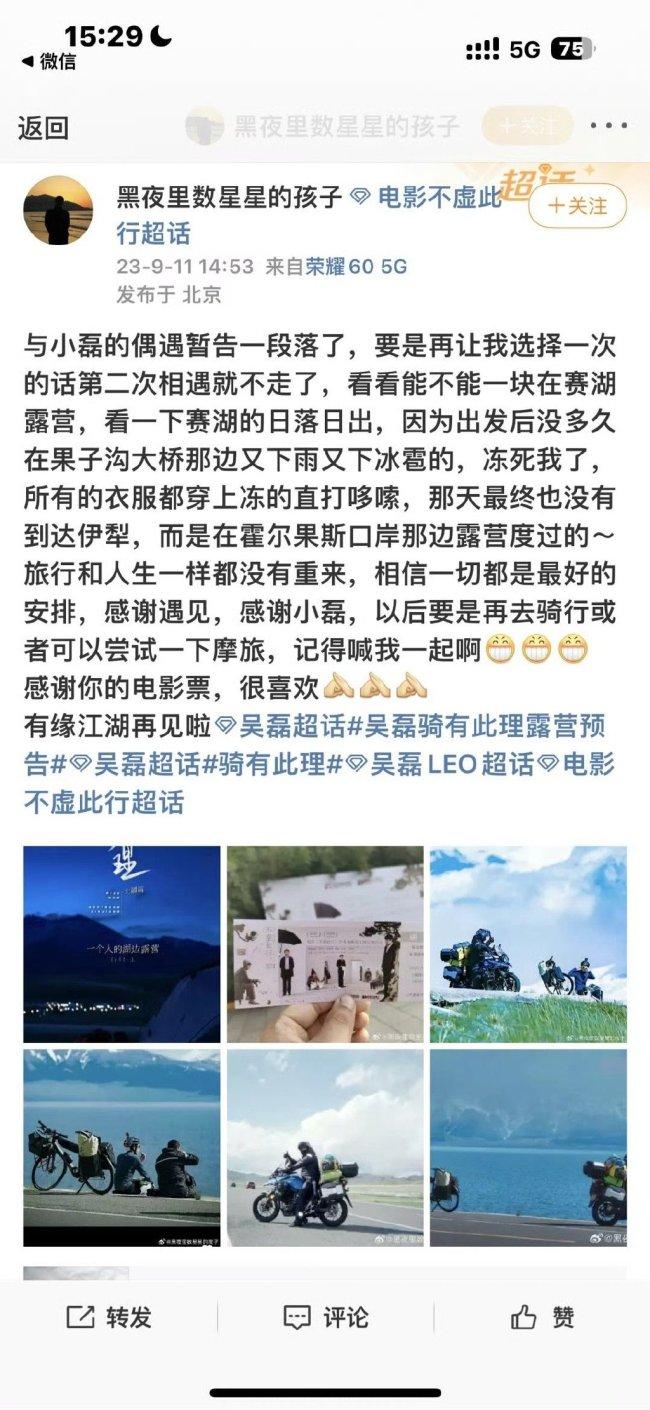The image size is (650, 1410).
Task: Repost this post with 转发
Action: 108,1317
